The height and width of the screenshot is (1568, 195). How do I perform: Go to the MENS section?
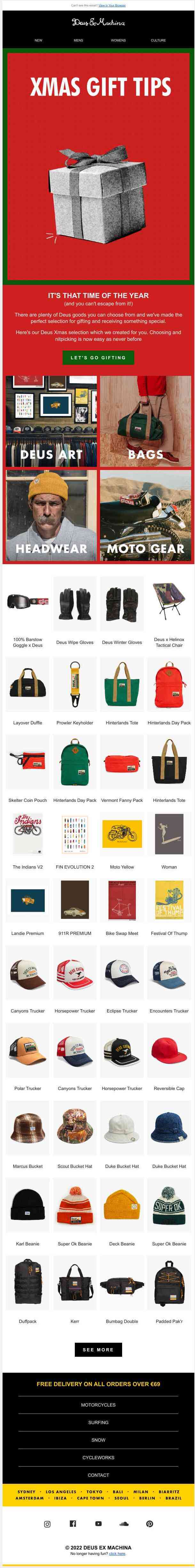[78, 40]
